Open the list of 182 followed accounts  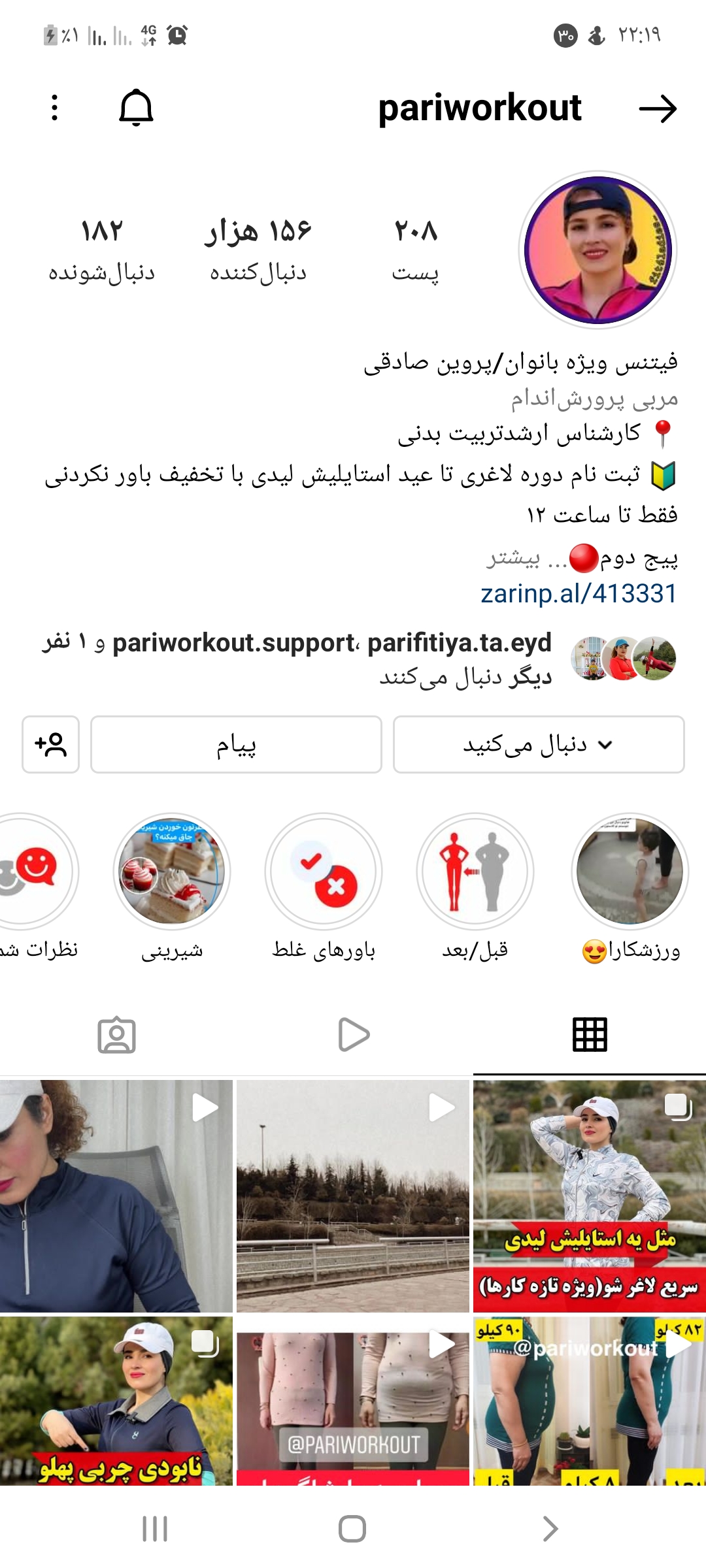click(101, 250)
